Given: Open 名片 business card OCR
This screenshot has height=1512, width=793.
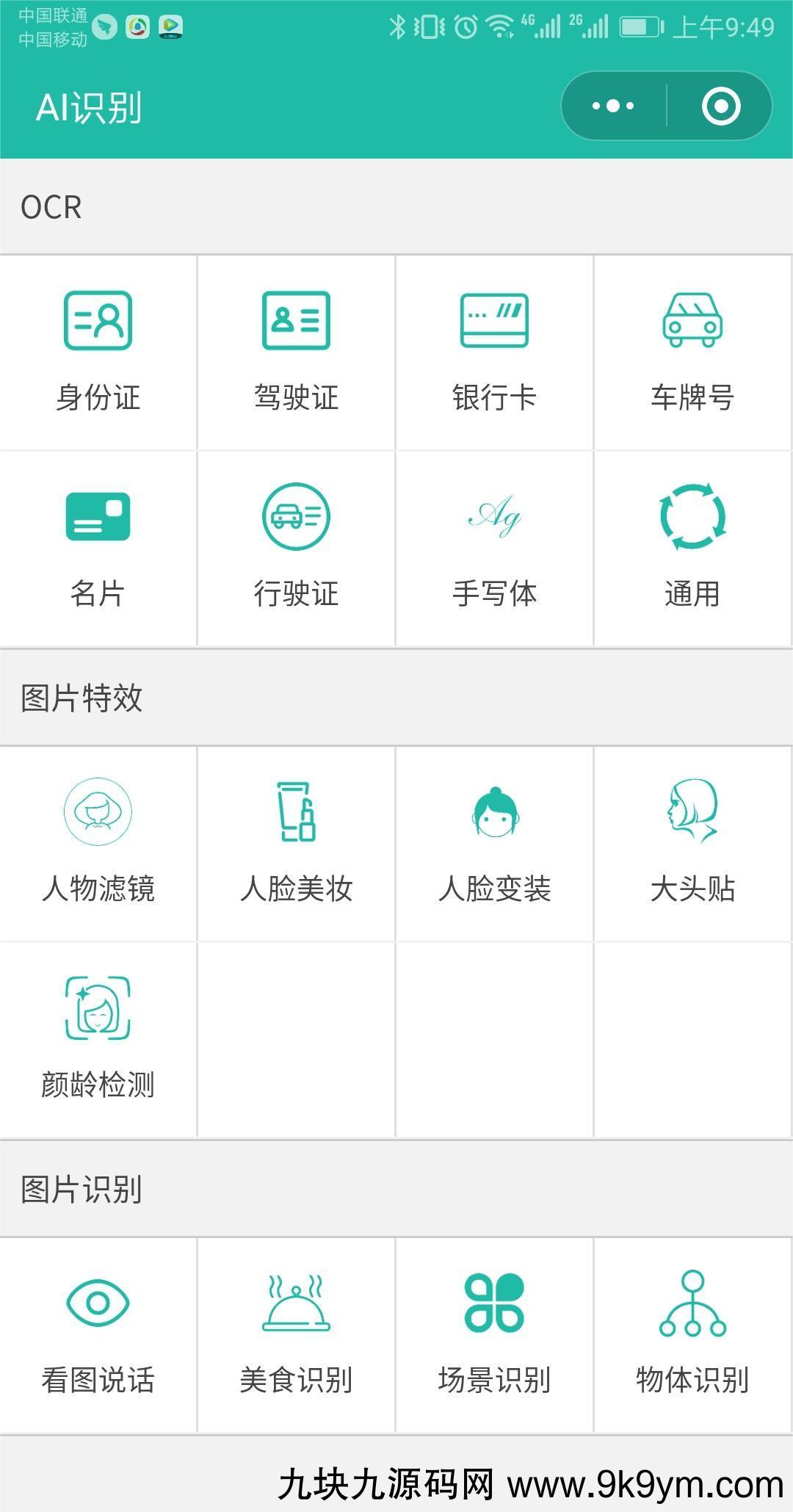Looking at the screenshot, I should click(x=98, y=549).
